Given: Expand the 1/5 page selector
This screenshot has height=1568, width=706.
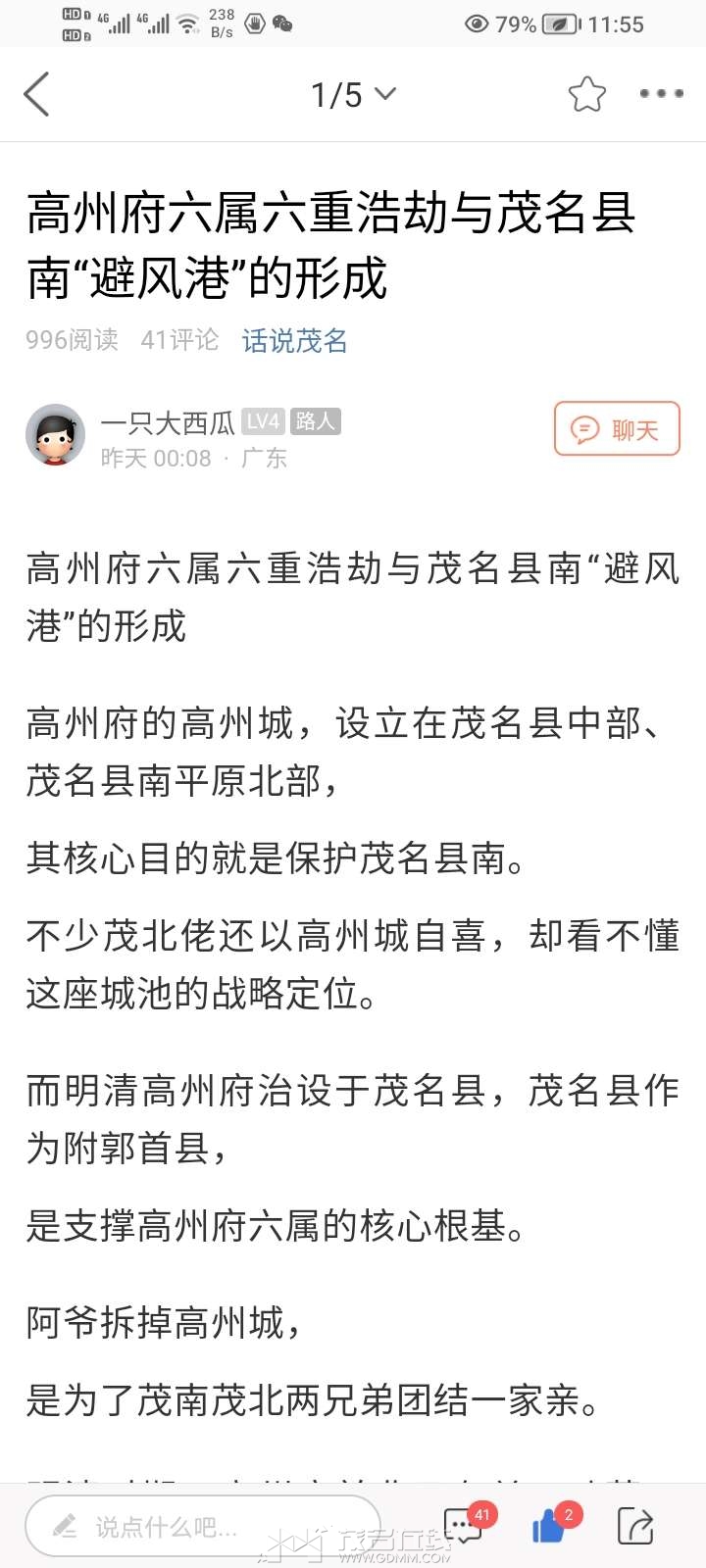Looking at the screenshot, I should [353, 95].
